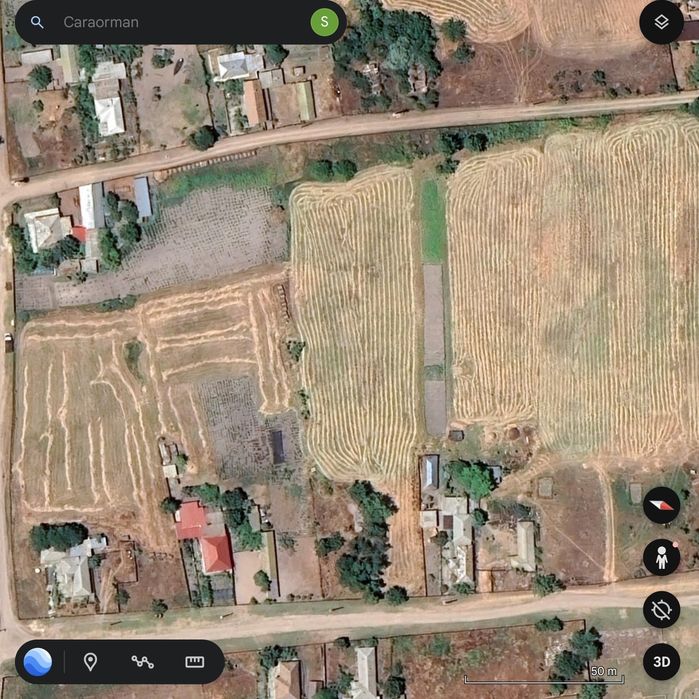Tap the search box showing Caraorman
699x699 pixels.
click(180, 22)
